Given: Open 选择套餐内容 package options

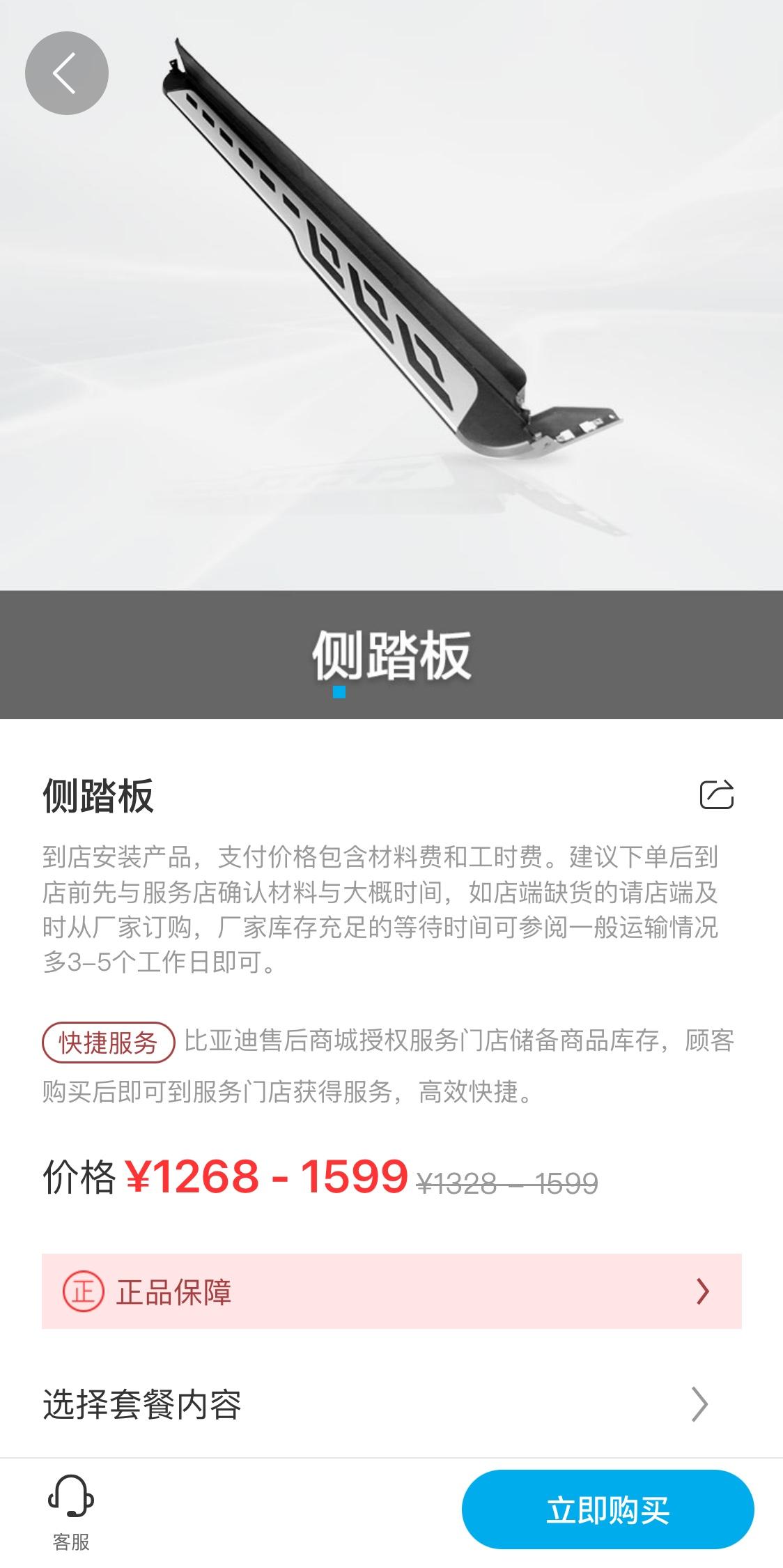Looking at the screenshot, I should point(391,1404).
